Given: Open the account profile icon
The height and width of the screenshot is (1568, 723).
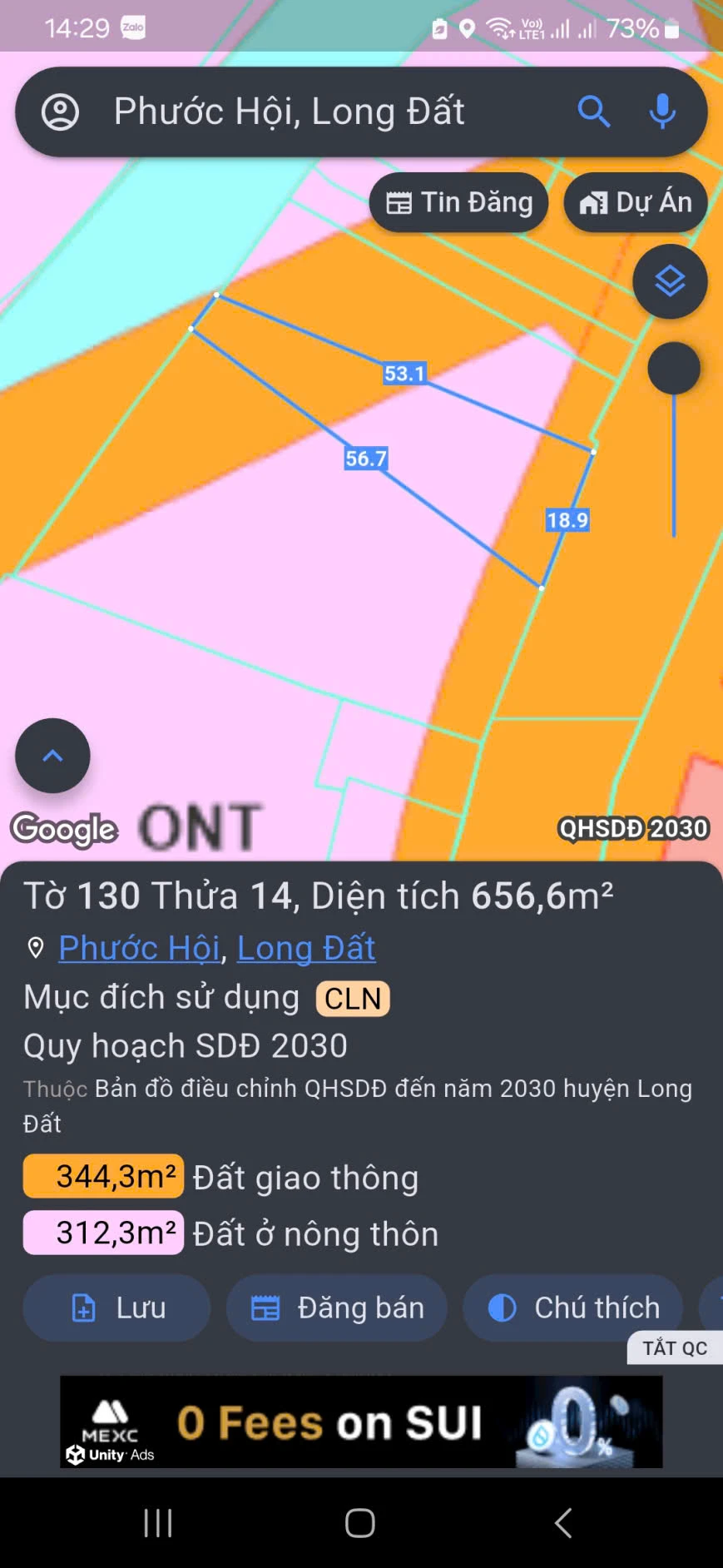Looking at the screenshot, I should tap(60, 112).
